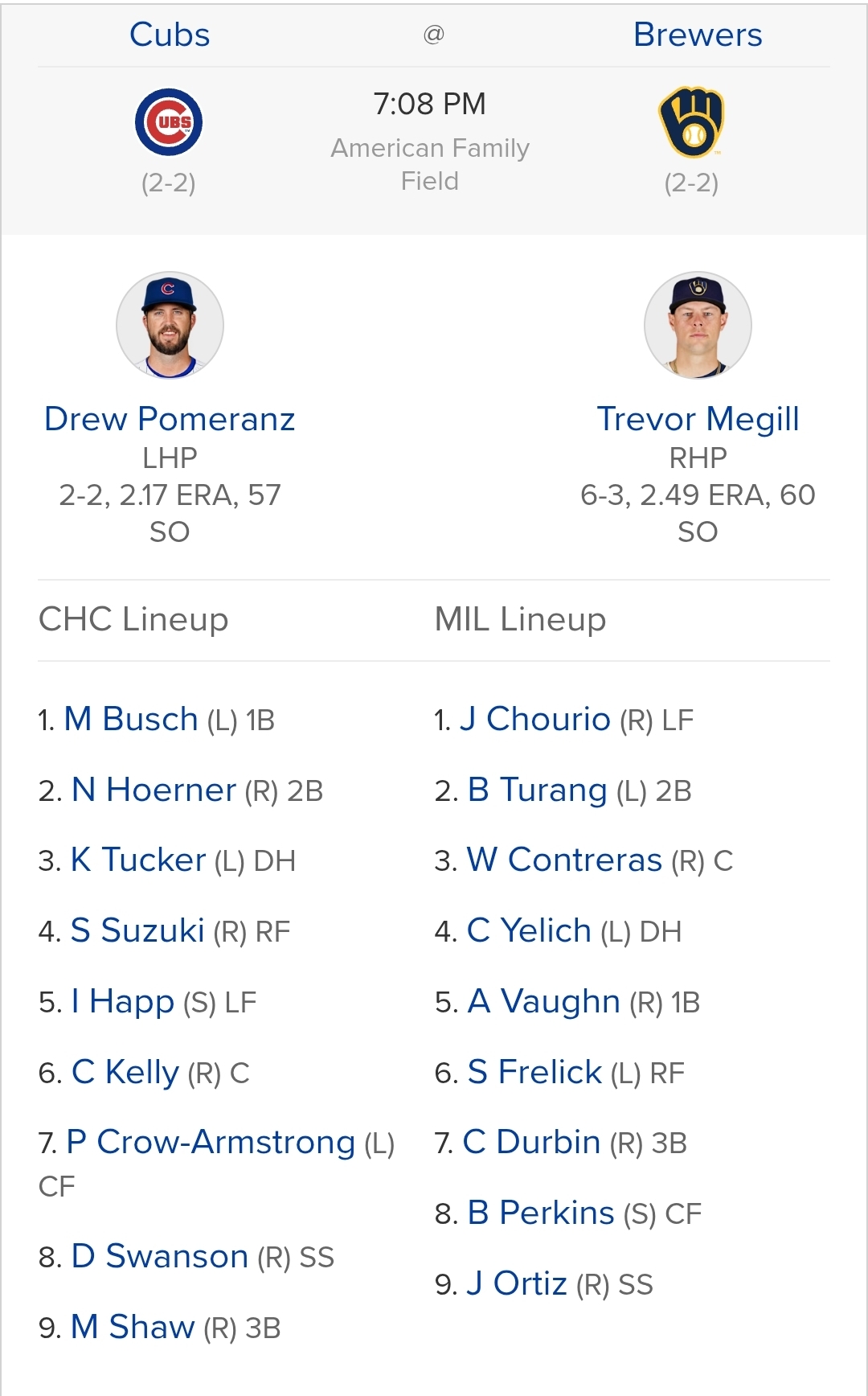This screenshot has width=868, height=1396.
Task: Select A Vaughn in the lineup
Action: pyautogui.click(x=544, y=1001)
